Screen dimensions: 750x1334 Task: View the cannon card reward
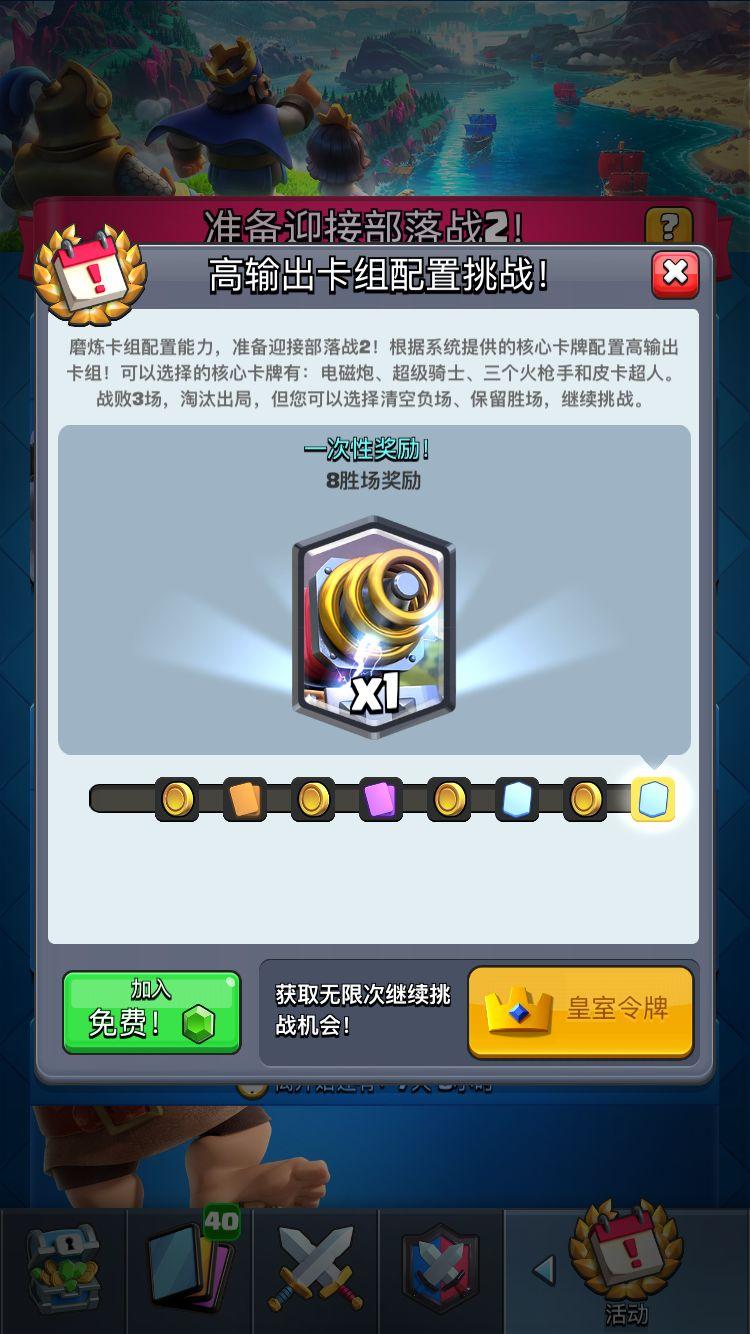[374, 627]
